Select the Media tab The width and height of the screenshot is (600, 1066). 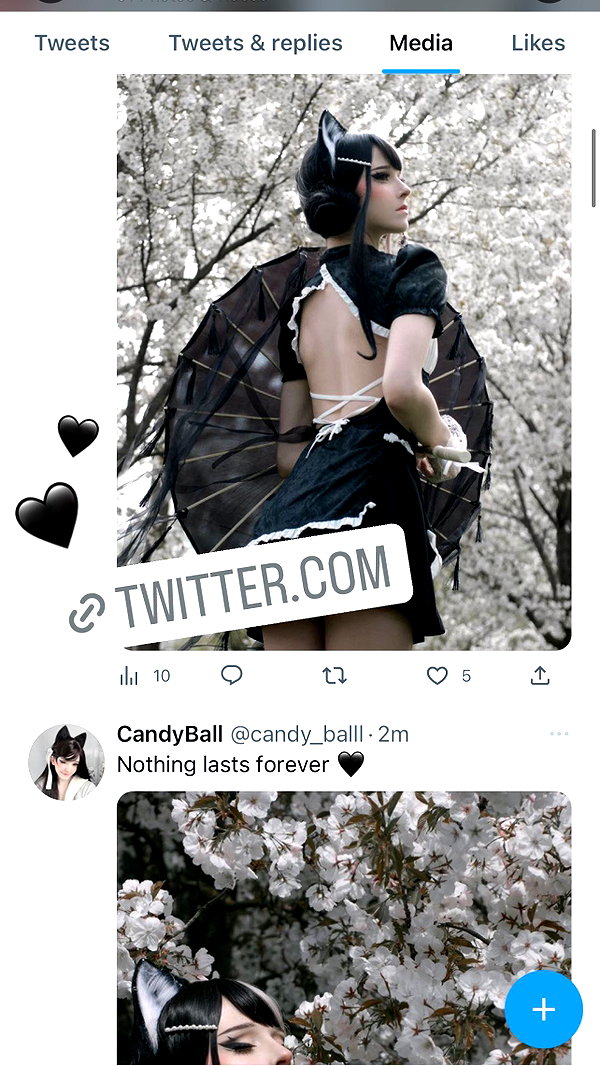point(421,43)
